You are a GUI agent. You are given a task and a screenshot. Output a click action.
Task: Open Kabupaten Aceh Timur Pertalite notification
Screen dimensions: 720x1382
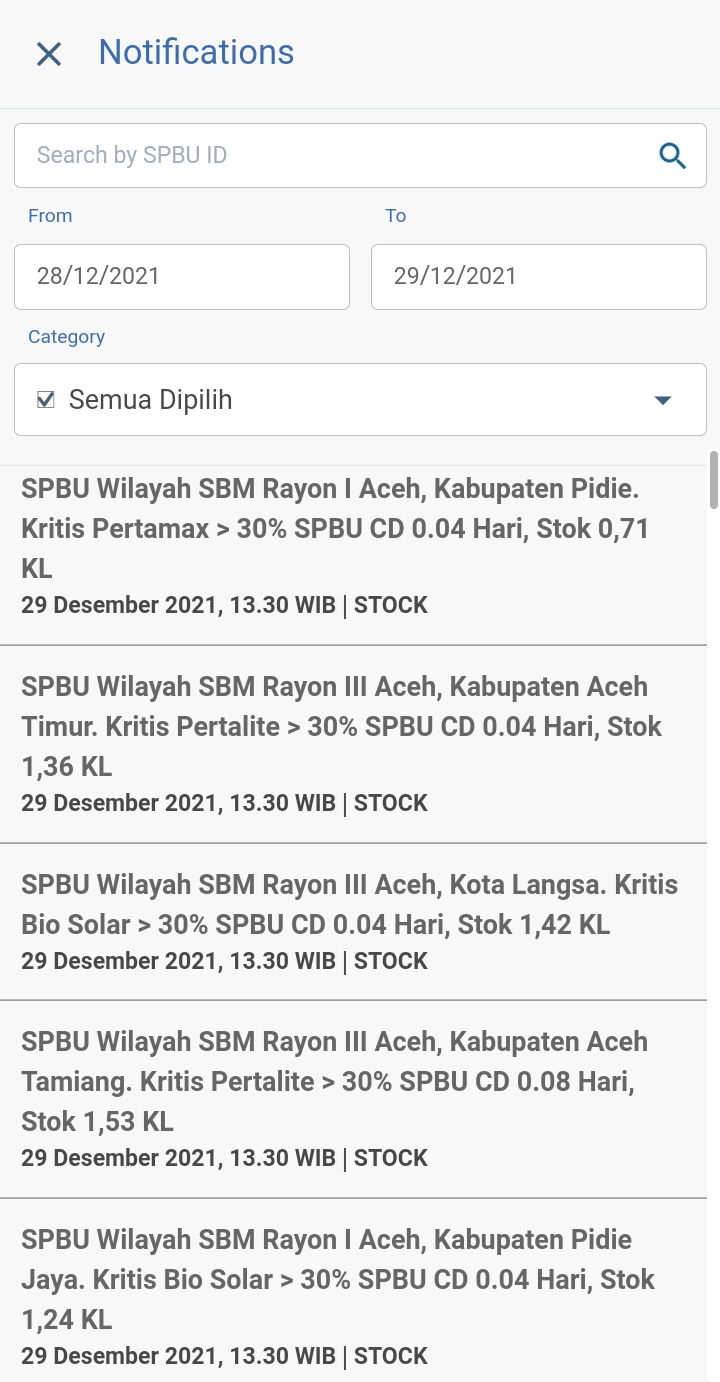(x=360, y=745)
